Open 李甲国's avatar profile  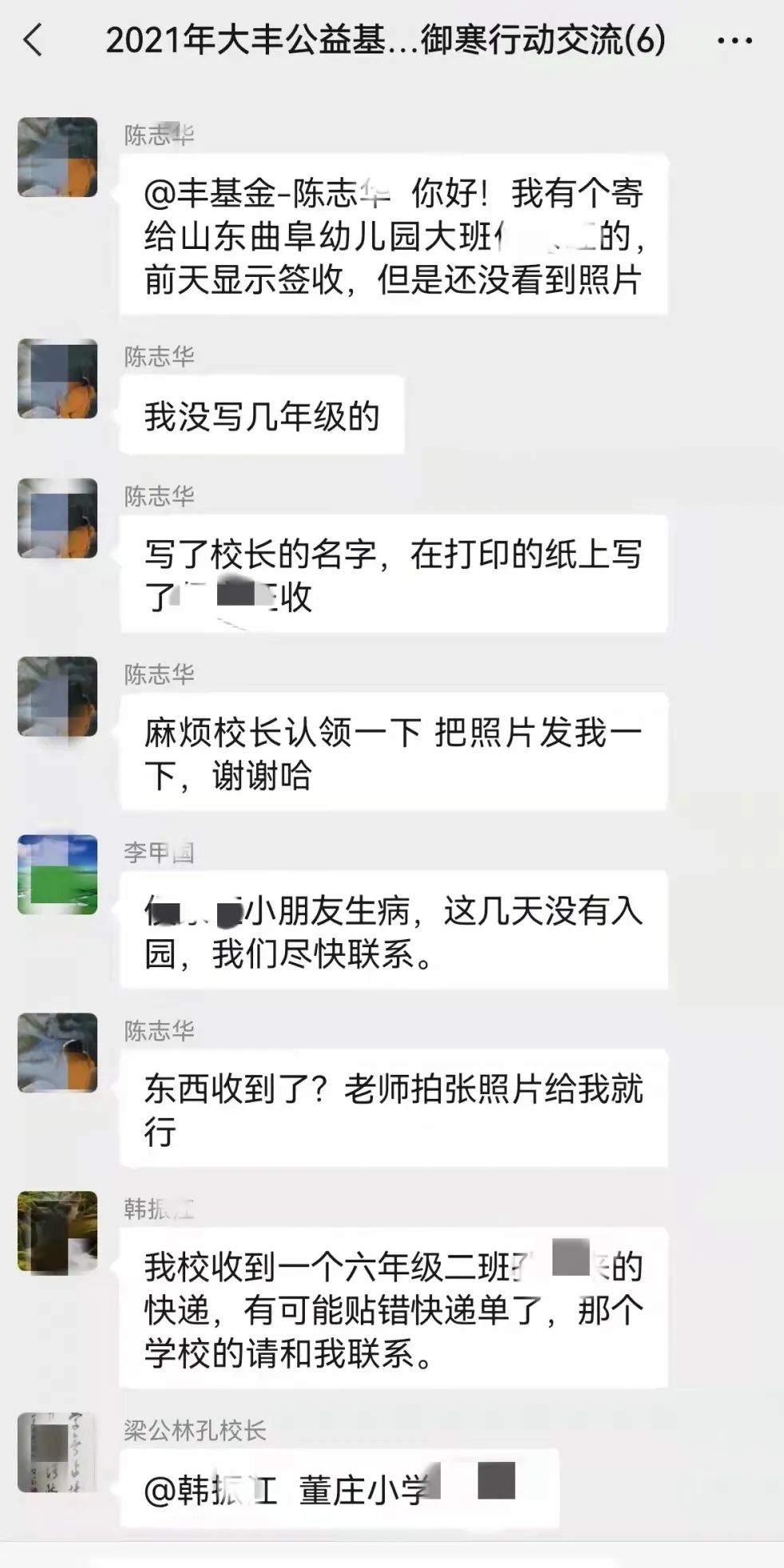(x=57, y=875)
